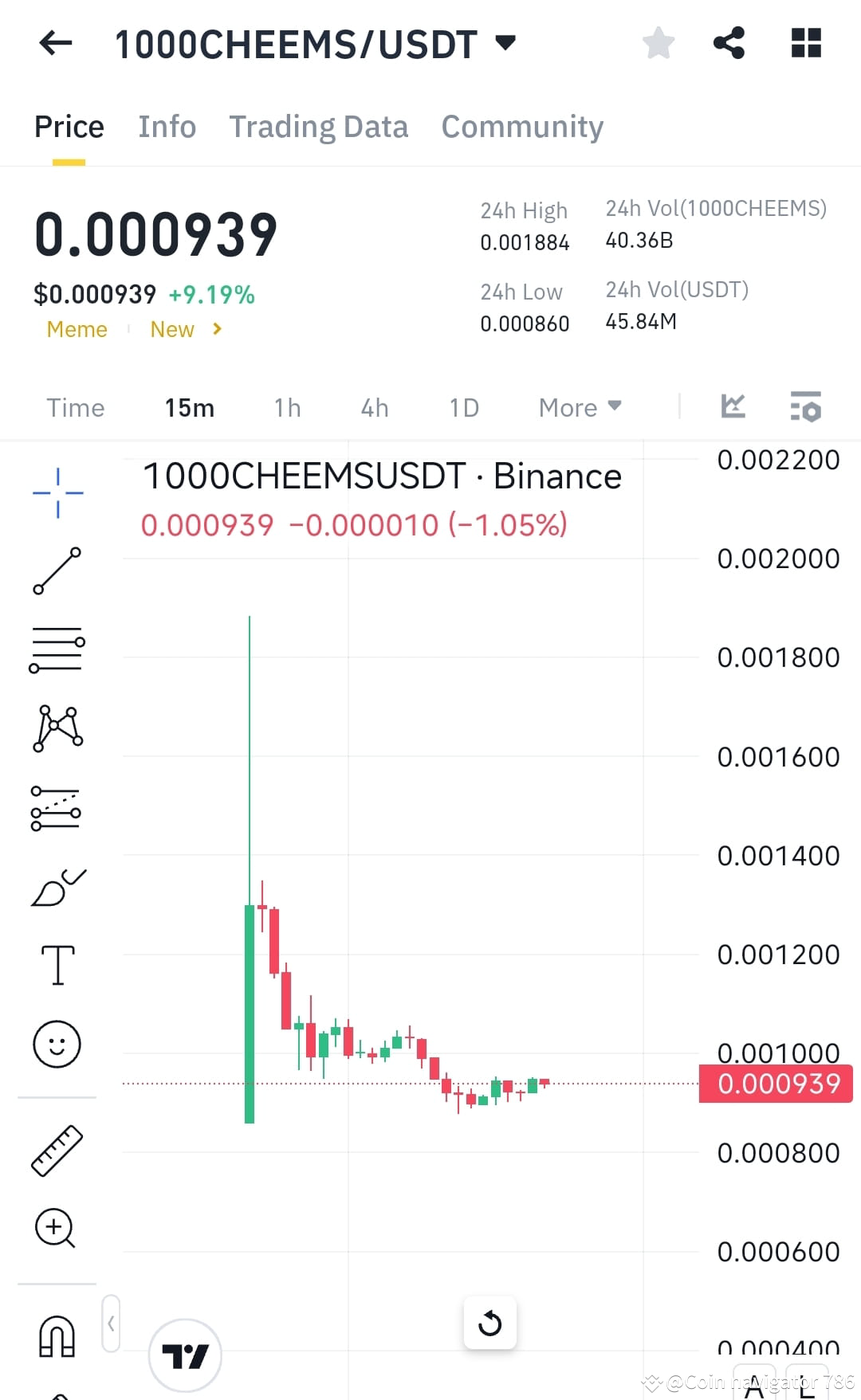Select the crosshair cursor tool

pyautogui.click(x=57, y=492)
